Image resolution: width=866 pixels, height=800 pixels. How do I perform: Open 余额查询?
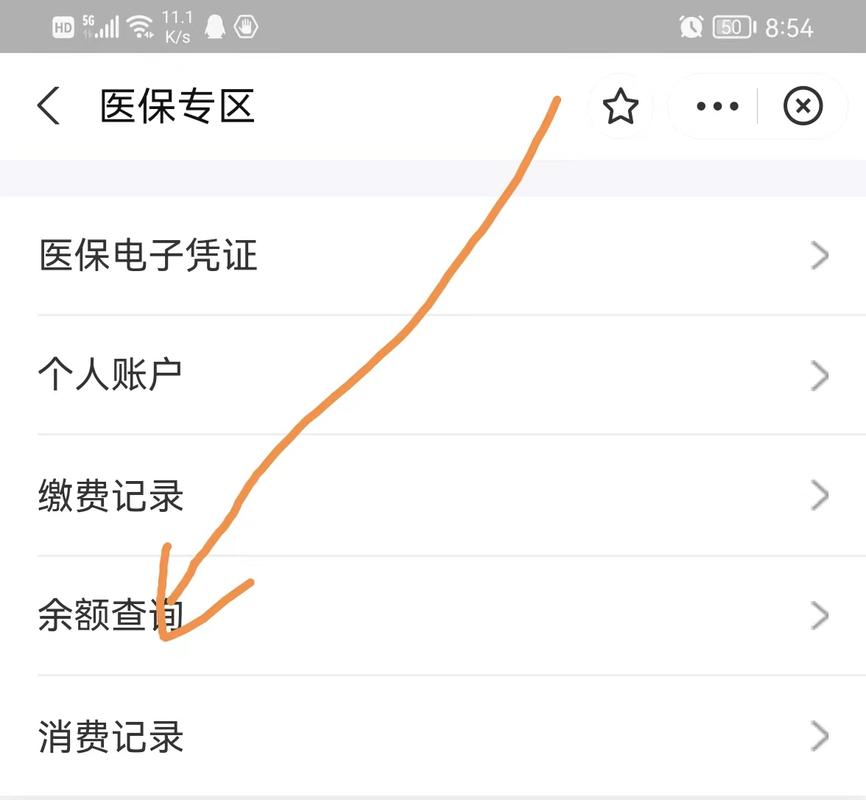(432, 616)
